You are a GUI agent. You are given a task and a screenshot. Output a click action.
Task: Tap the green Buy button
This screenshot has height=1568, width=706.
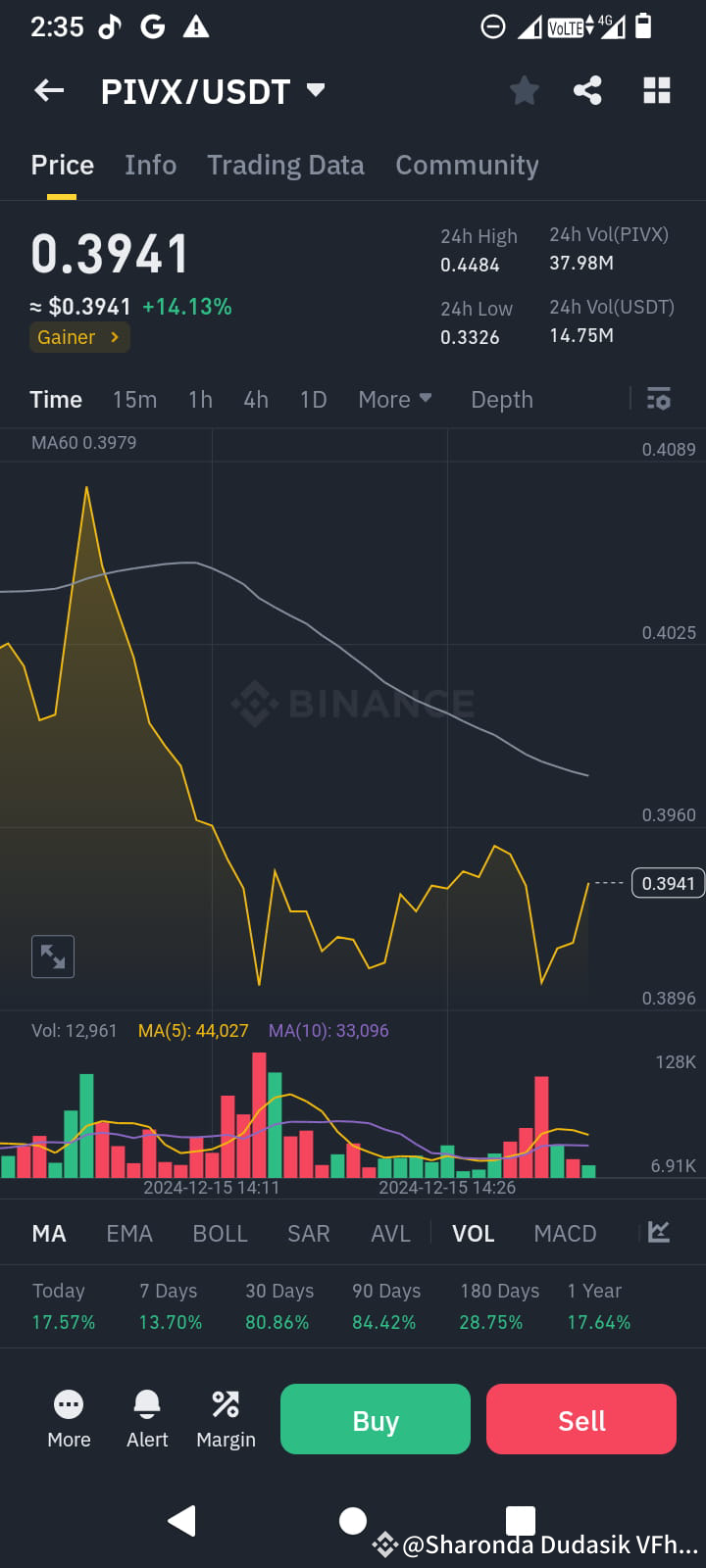[375, 1418]
